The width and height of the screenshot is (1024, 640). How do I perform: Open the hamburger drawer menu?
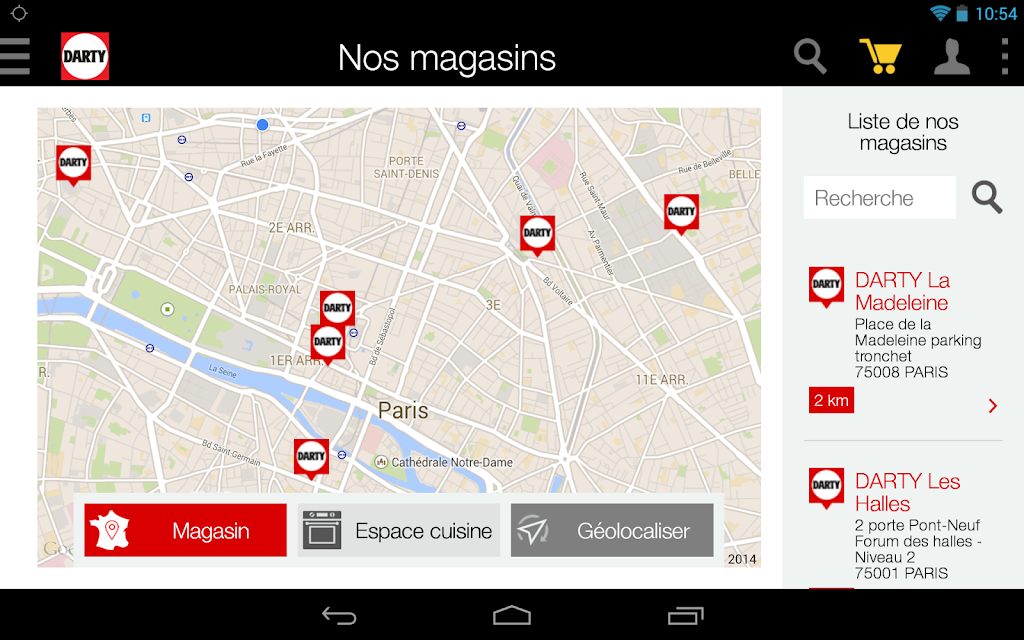pyautogui.click(x=15, y=56)
